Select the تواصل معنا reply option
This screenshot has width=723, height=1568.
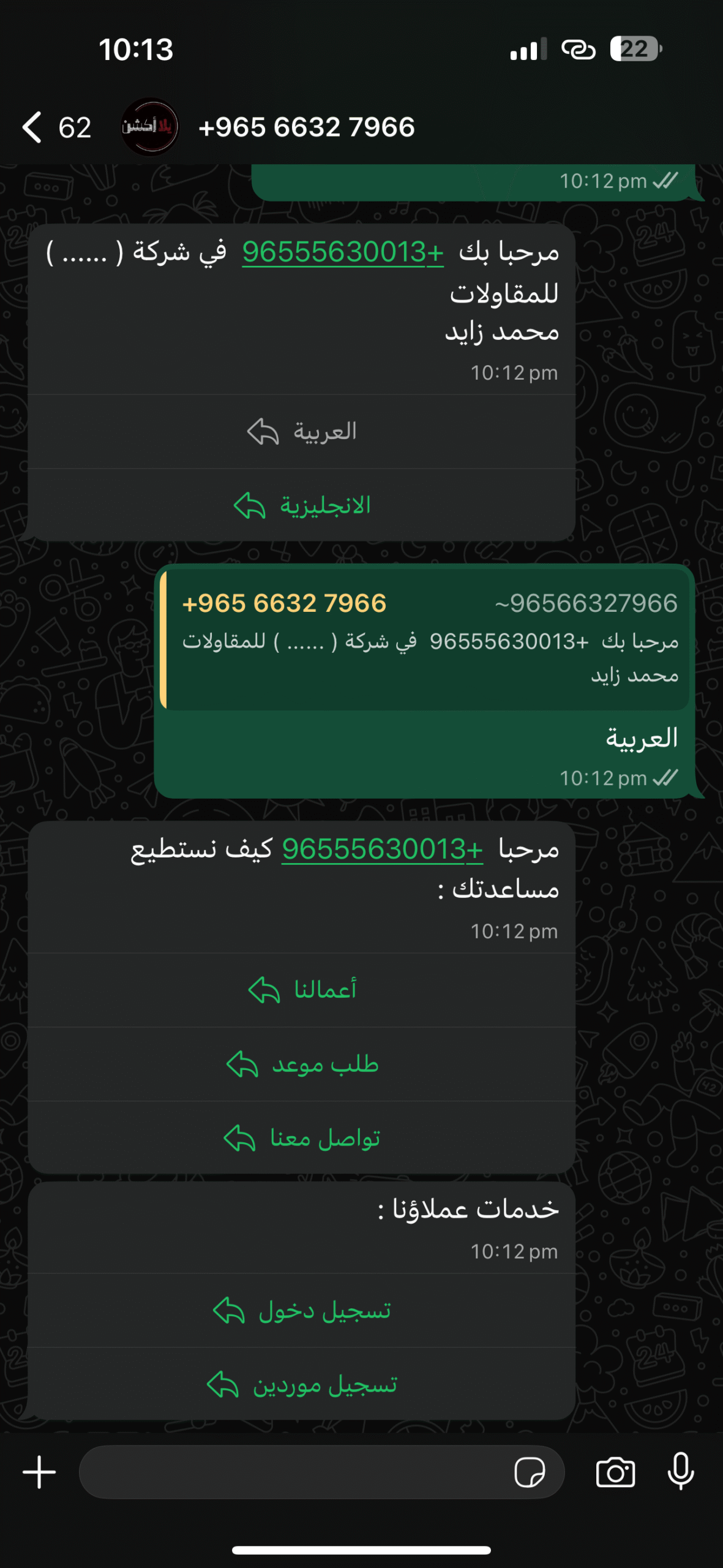tap(302, 1138)
